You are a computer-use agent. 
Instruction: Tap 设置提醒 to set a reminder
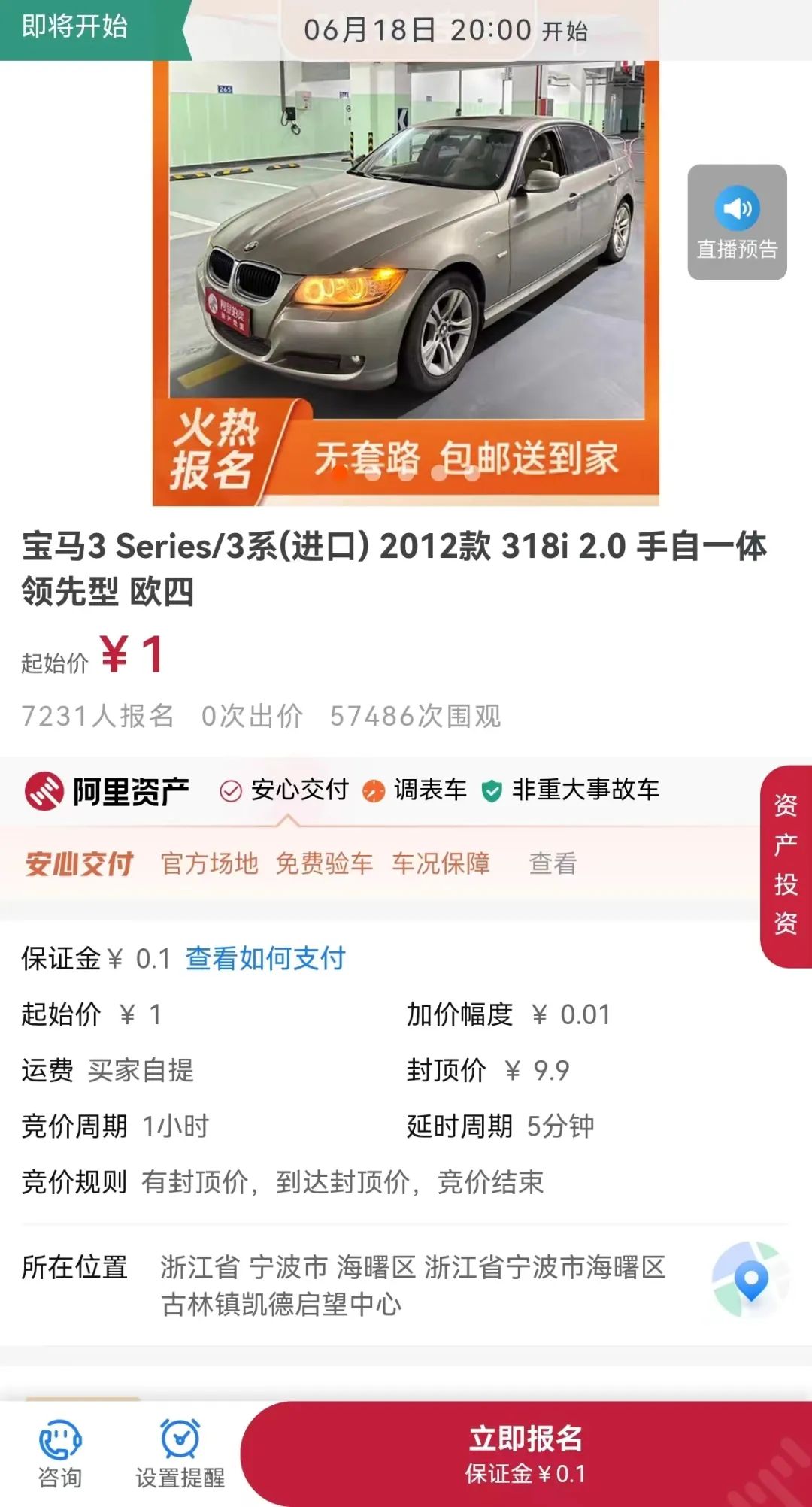180,1454
